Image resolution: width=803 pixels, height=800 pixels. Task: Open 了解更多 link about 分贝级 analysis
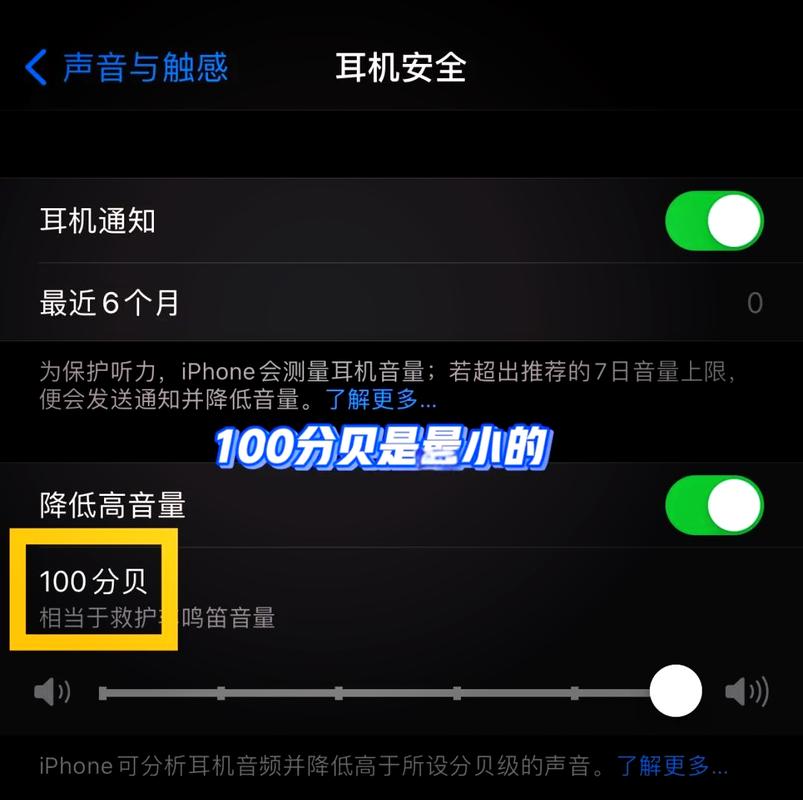pyautogui.click(x=671, y=767)
